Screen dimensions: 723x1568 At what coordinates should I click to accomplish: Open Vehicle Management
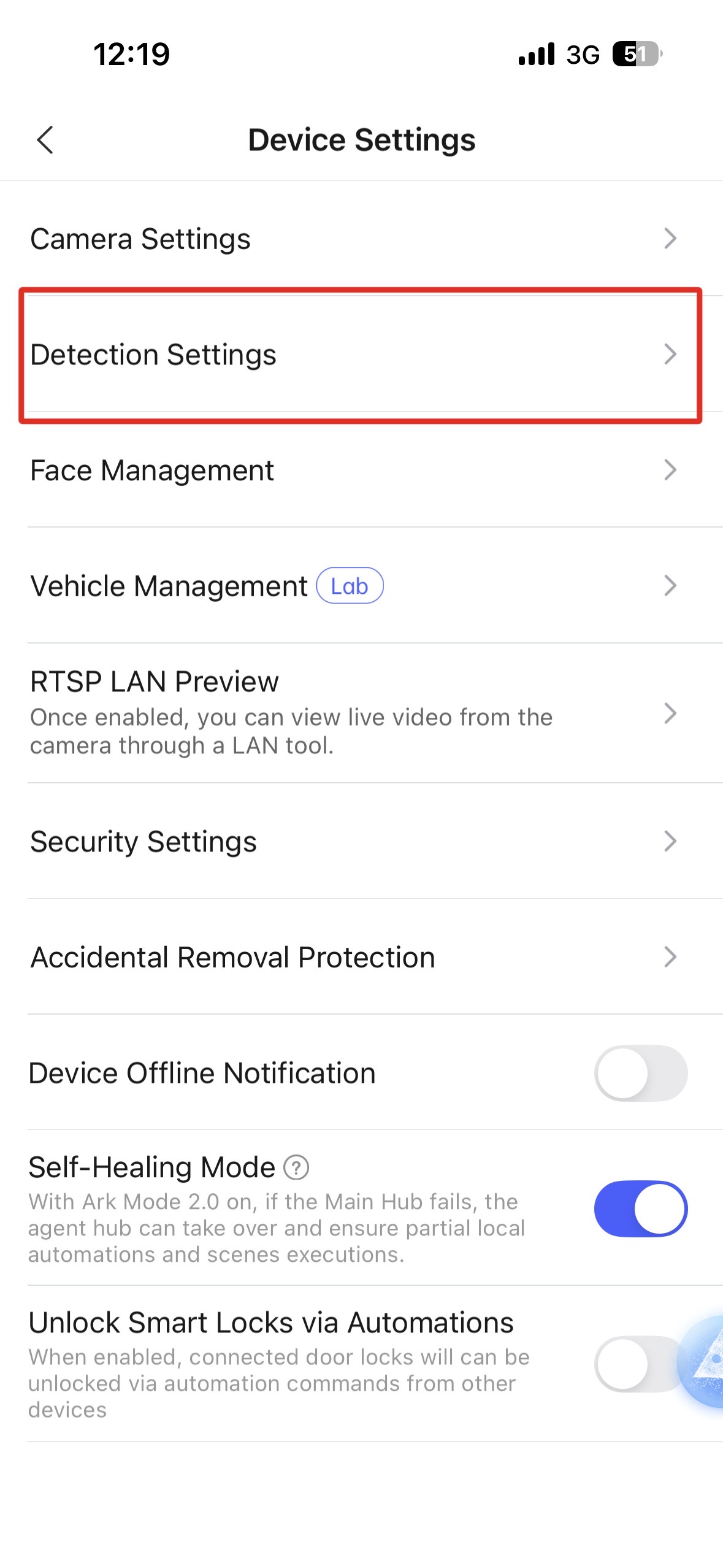[361, 586]
